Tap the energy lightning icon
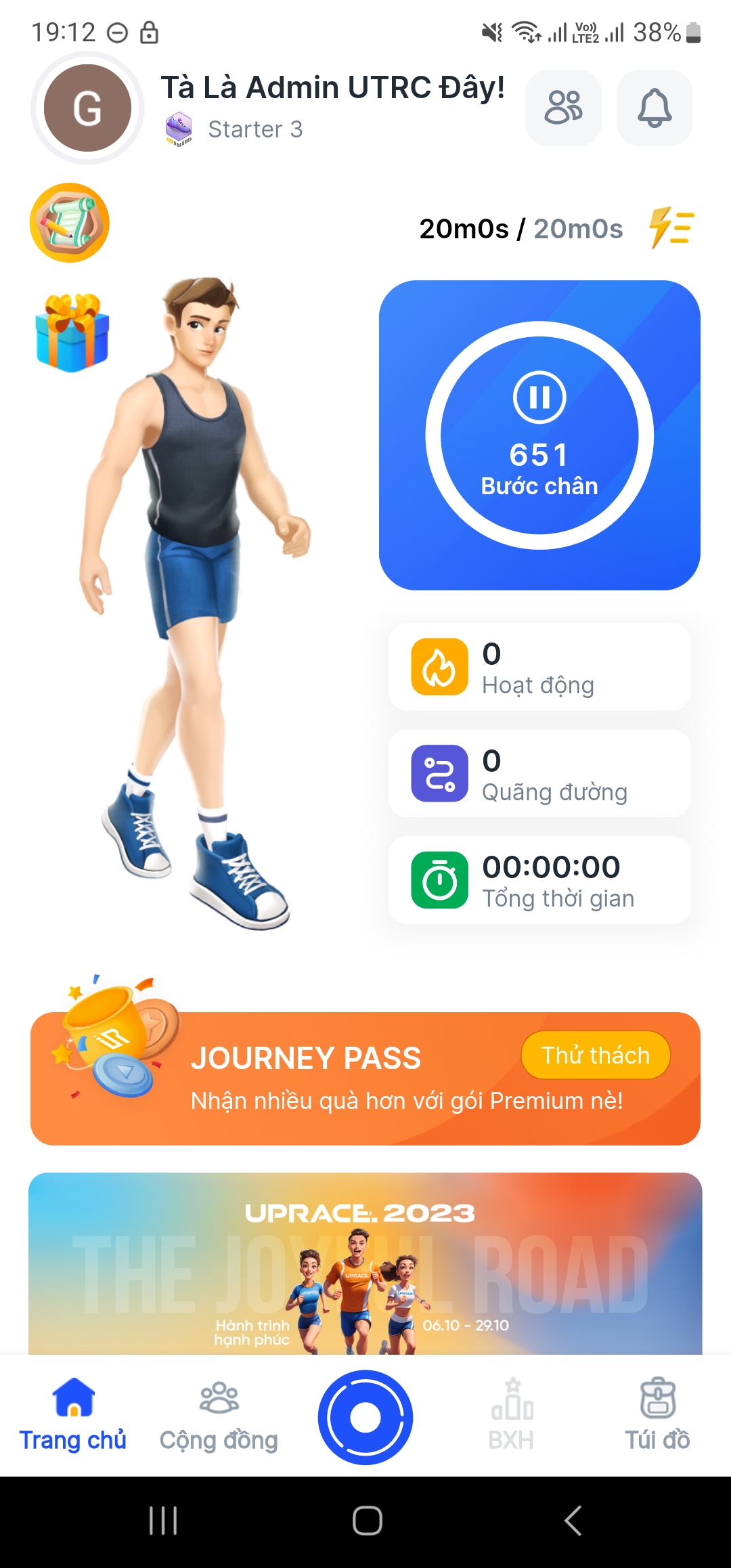 click(671, 227)
